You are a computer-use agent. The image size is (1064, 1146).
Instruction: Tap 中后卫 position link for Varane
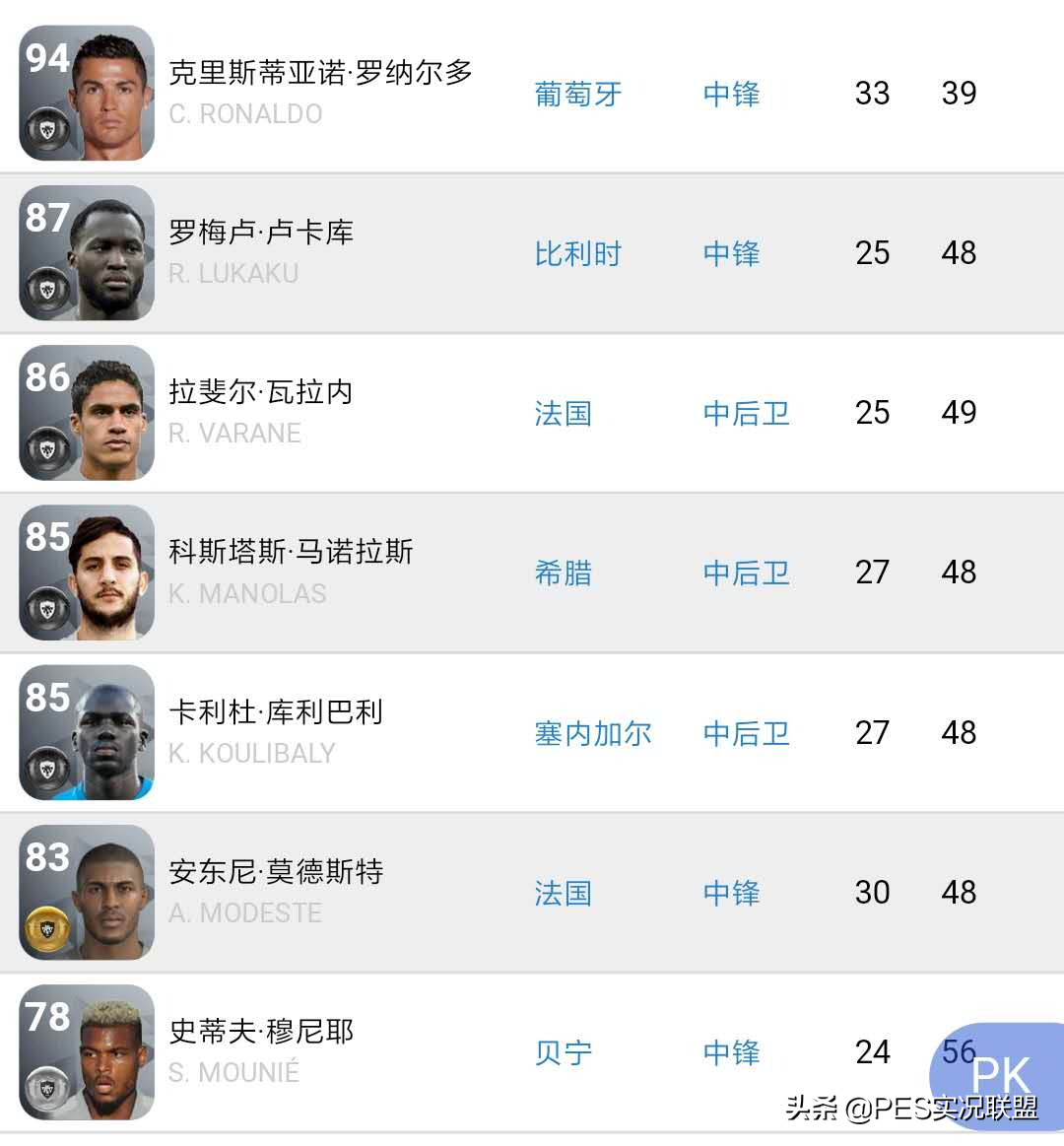tap(746, 414)
